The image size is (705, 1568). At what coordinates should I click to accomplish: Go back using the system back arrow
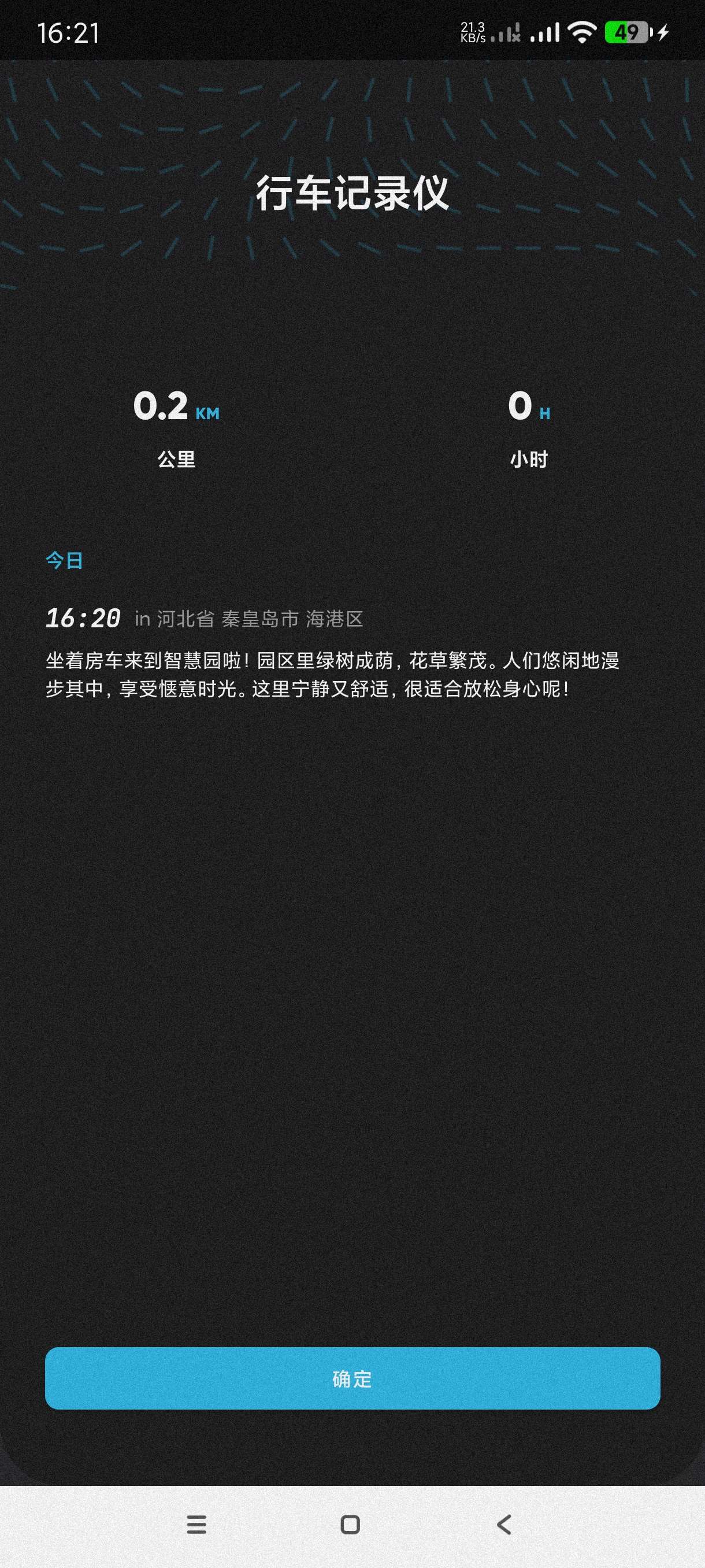504,1524
